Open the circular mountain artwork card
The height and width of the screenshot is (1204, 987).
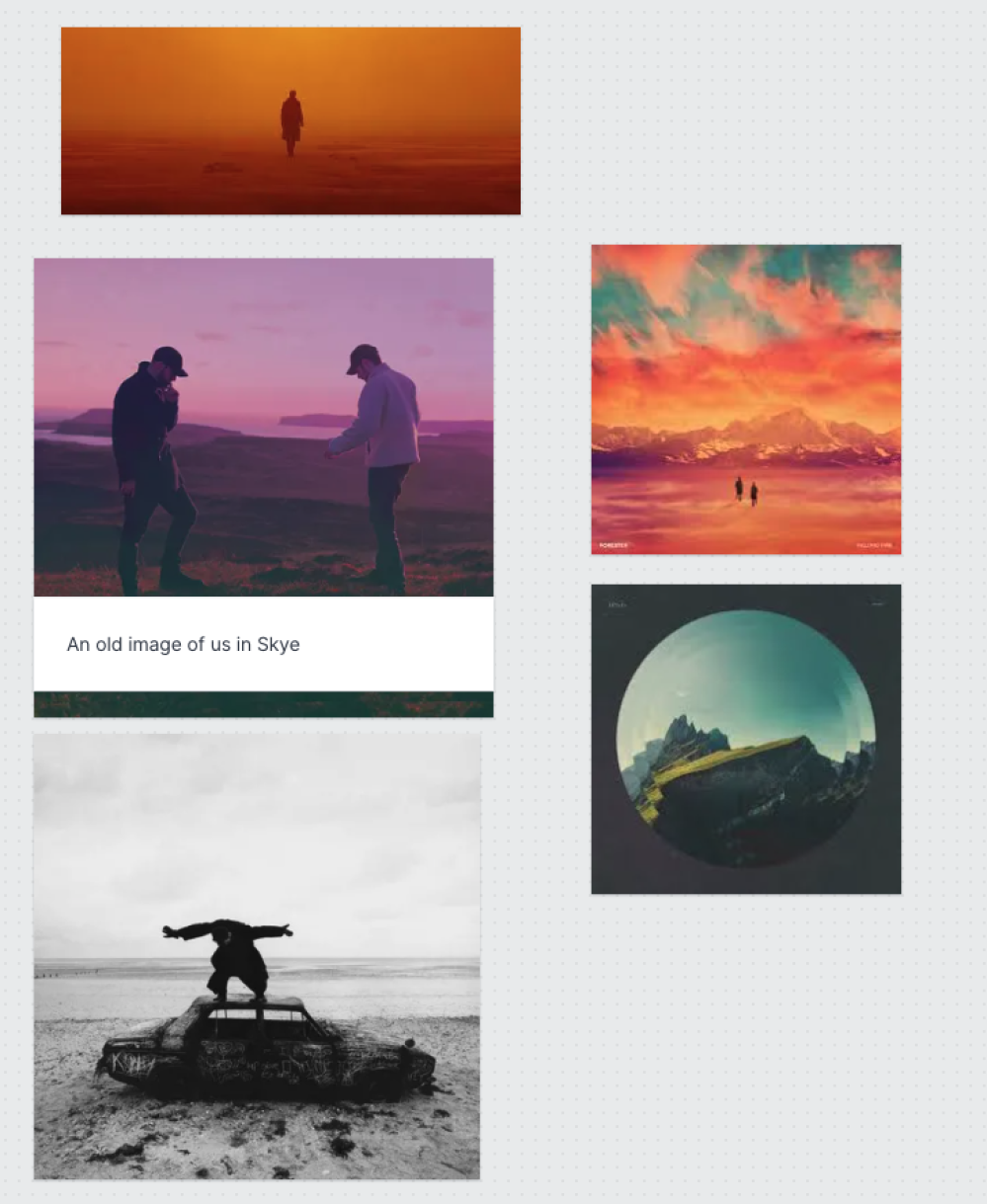coord(746,739)
